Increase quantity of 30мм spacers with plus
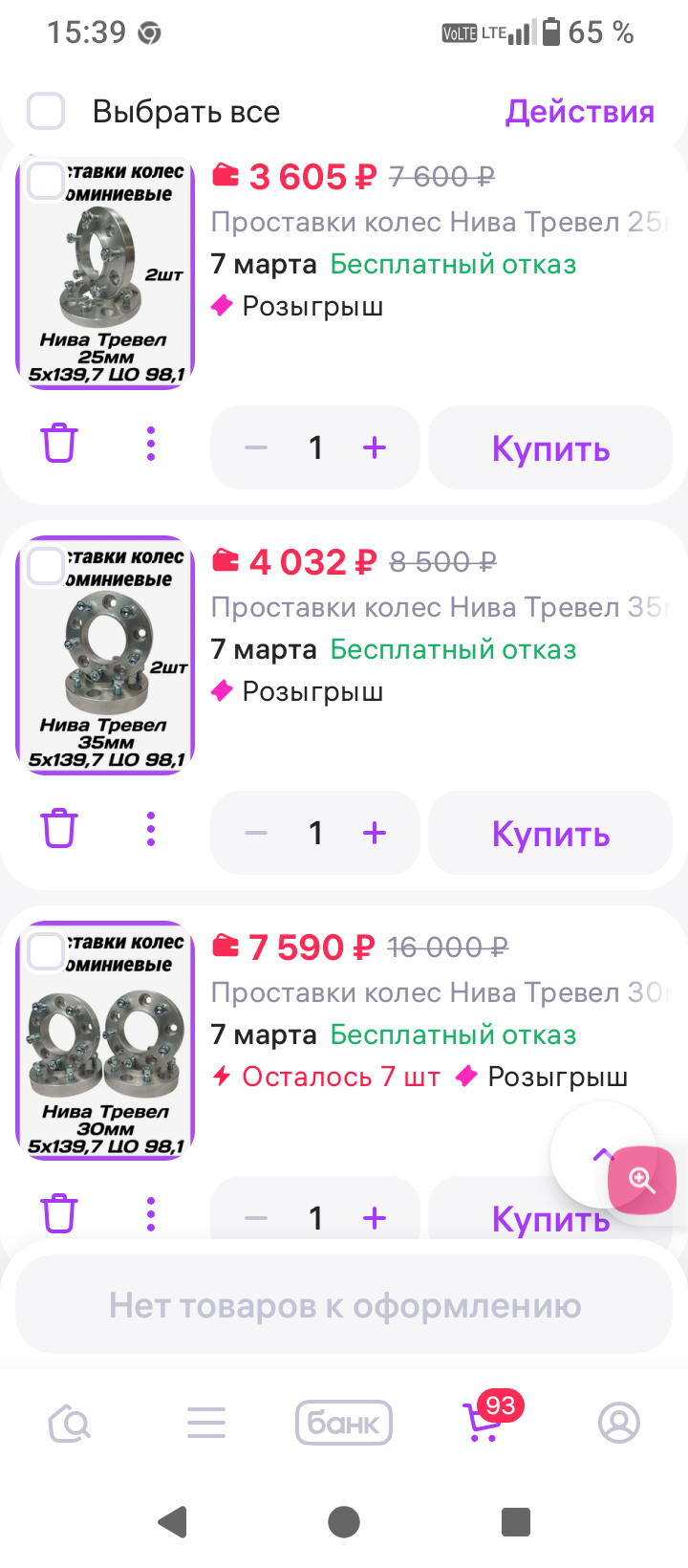Viewport: 688px width, 1568px height. (375, 1217)
